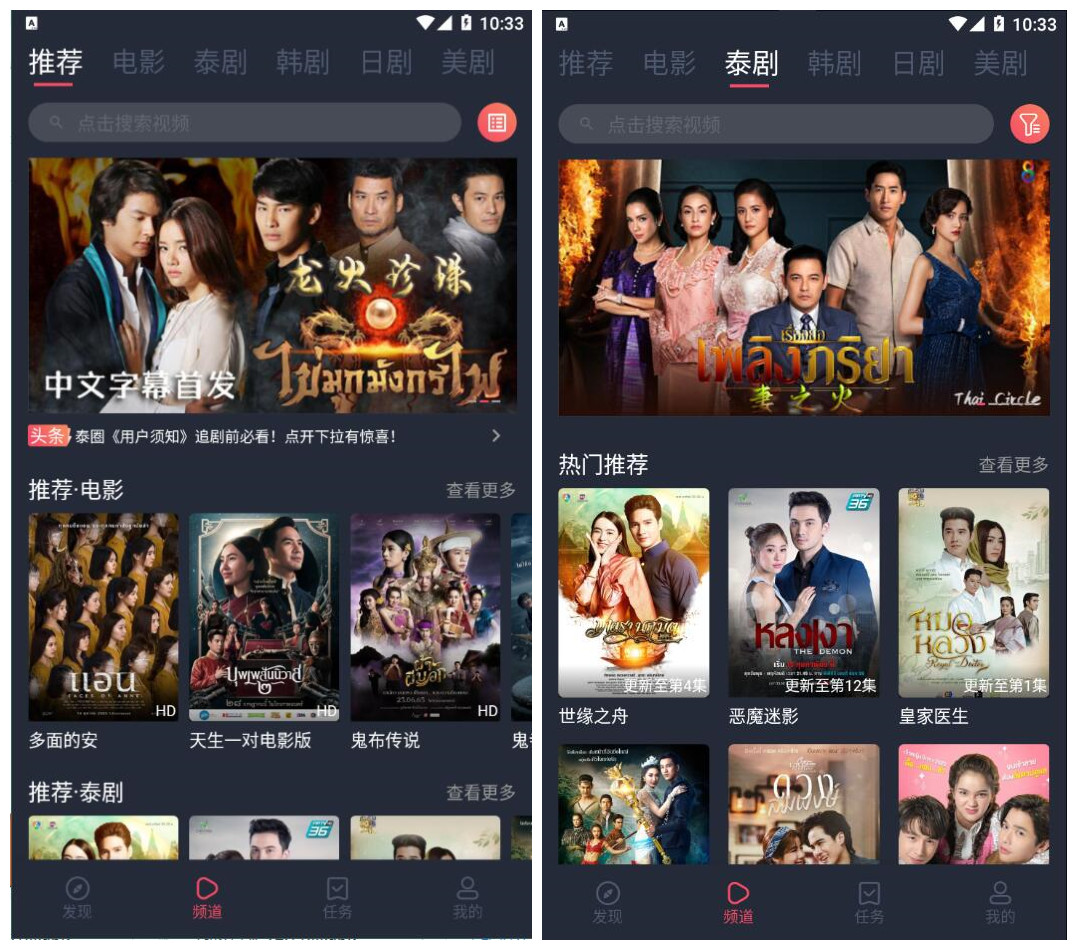View more in 推荐·泰剧 section
Image resolution: width=1077 pixels, height=950 pixels.
pyautogui.click(x=480, y=792)
